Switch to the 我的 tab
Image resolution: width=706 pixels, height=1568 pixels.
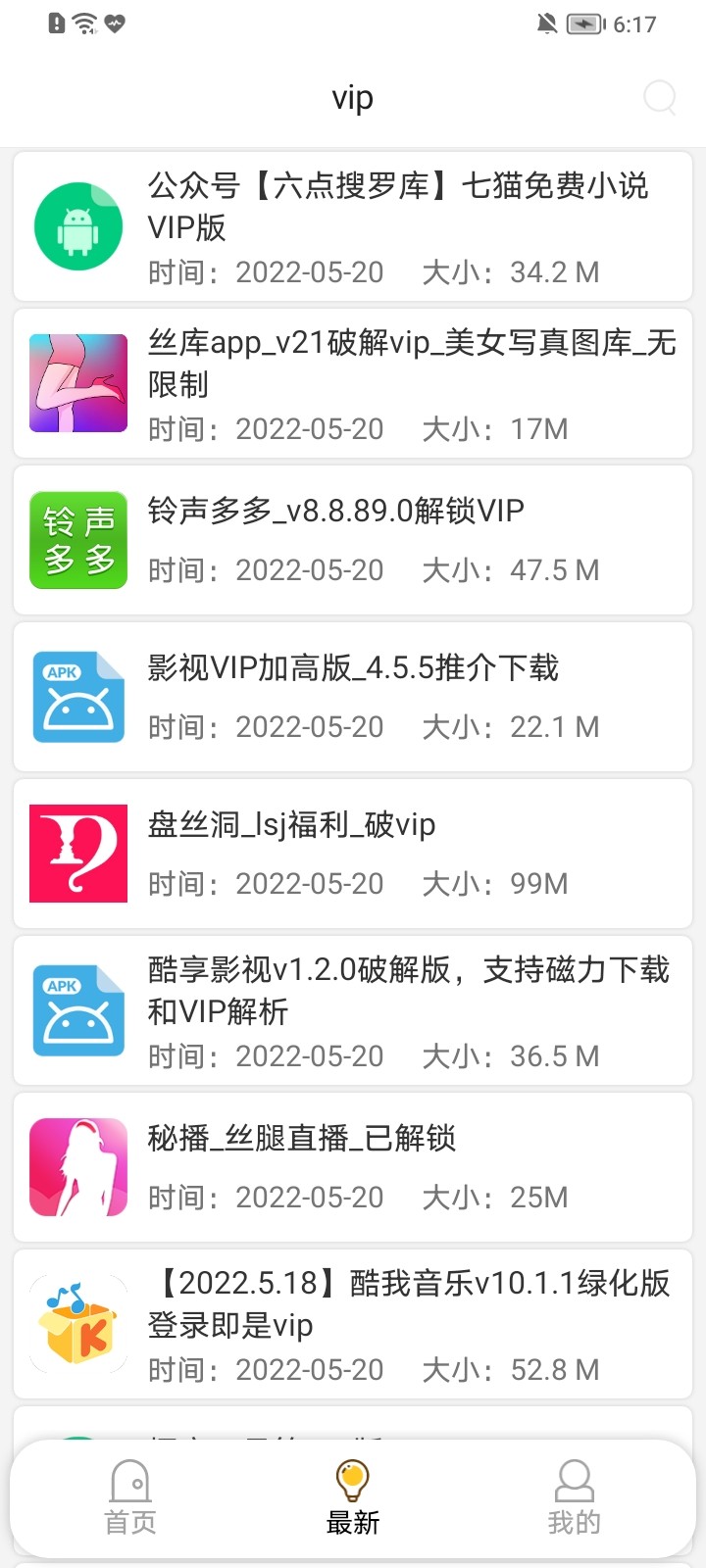coord(575,1499)
